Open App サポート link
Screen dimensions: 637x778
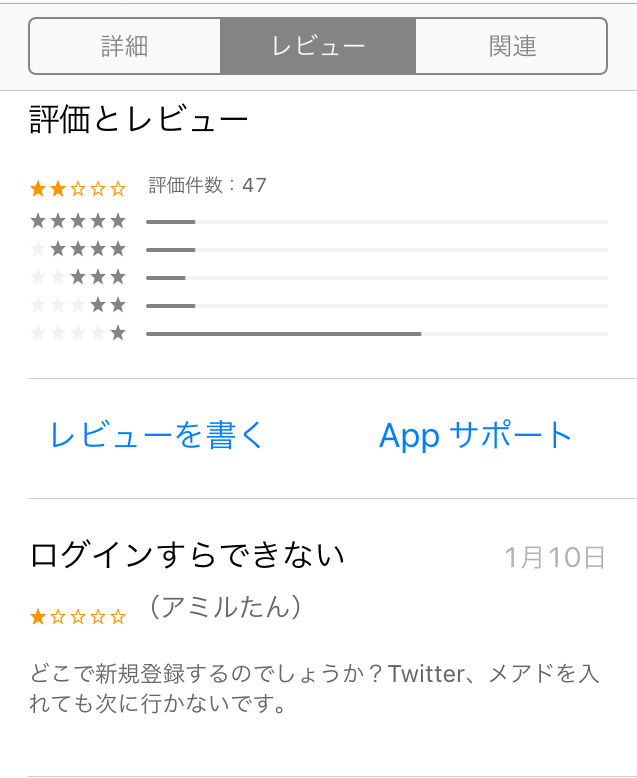476,436
